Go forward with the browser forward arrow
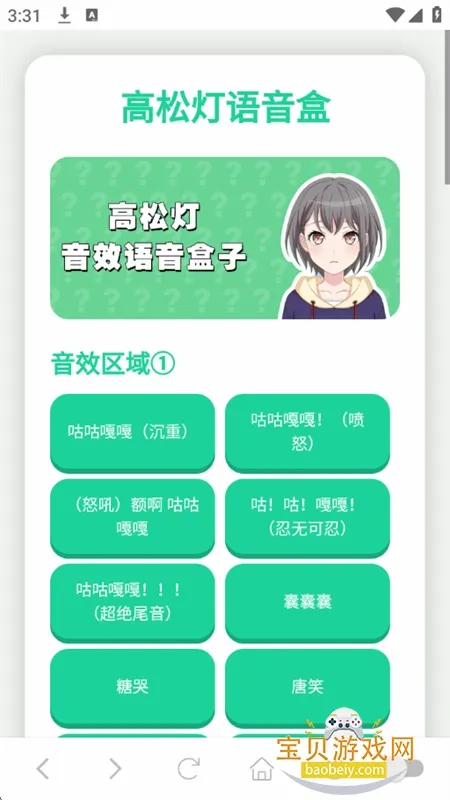 pyautogui.click(x=116, y=768)
